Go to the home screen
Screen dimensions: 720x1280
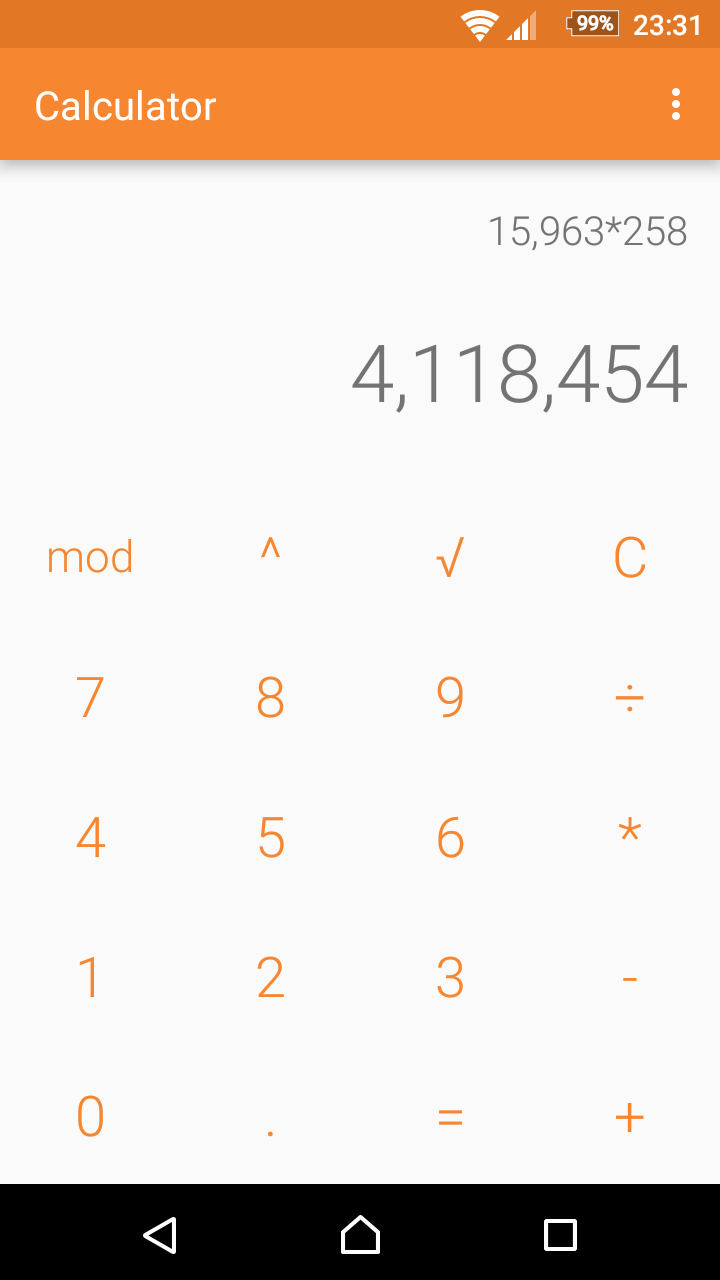360,1234
